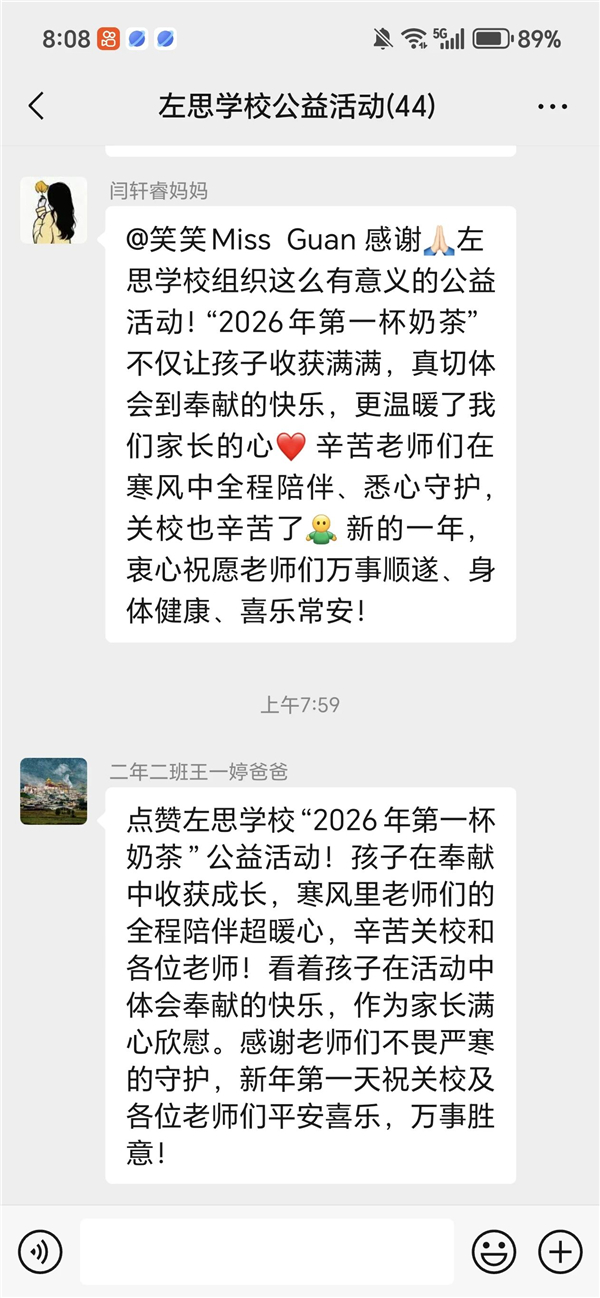
Task: Tap 闫轩睿妈妈's profile avatar
Action: point(53,211)
